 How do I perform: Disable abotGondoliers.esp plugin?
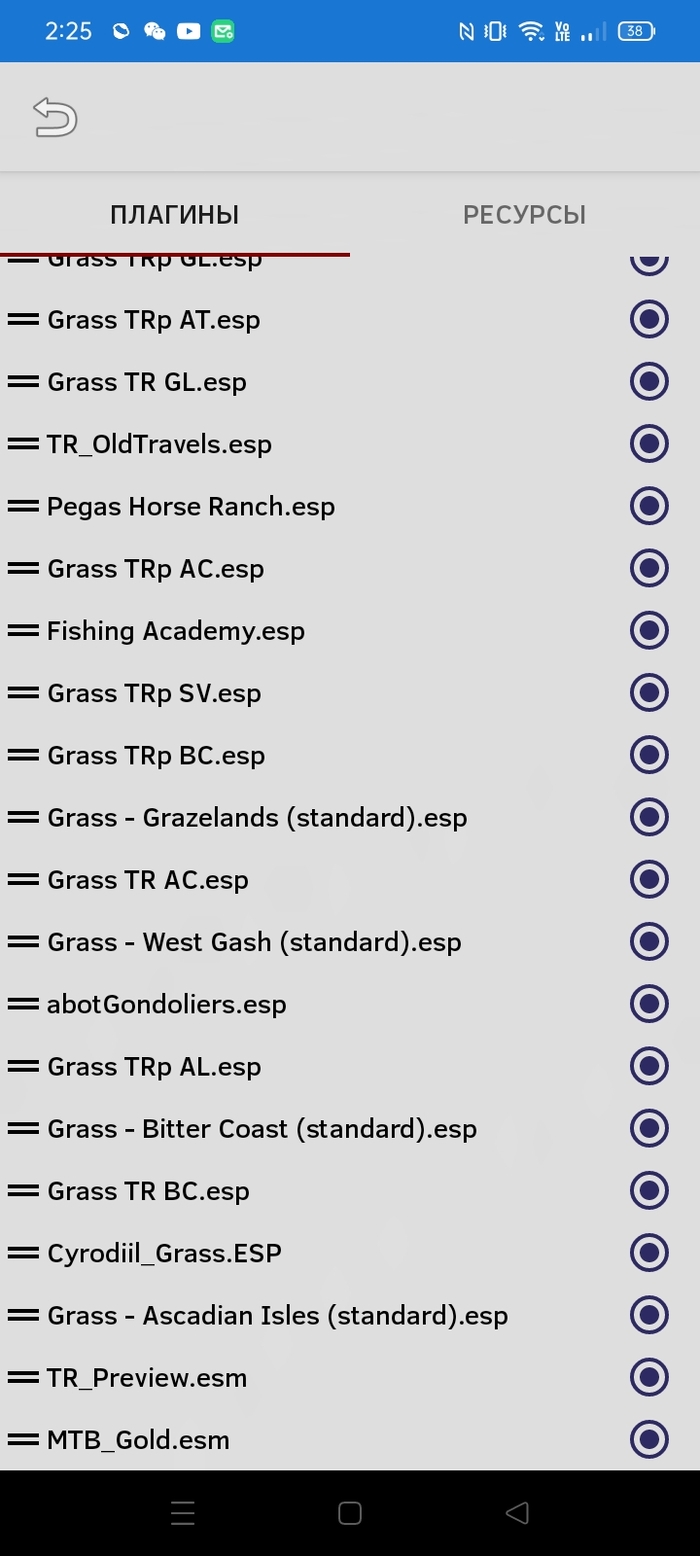coord(649,1004)
